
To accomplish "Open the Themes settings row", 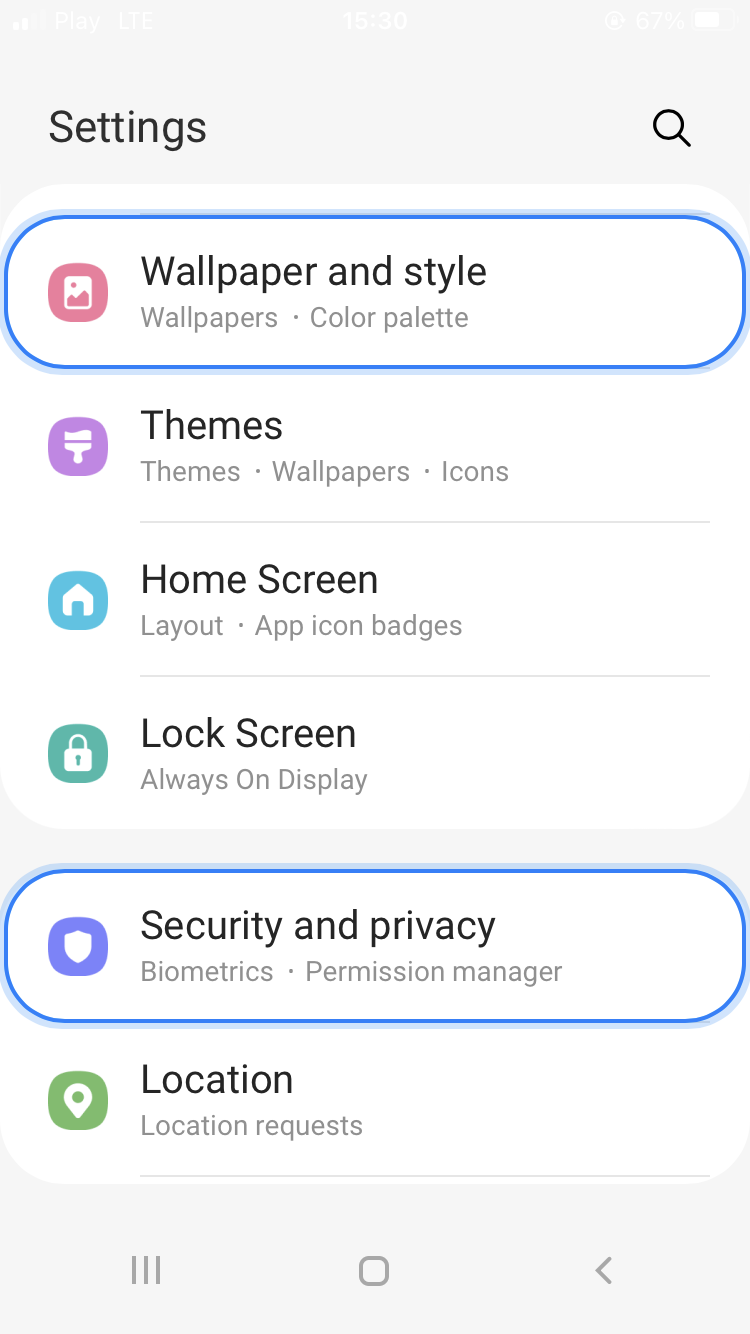I will click(x=375, y=446).
